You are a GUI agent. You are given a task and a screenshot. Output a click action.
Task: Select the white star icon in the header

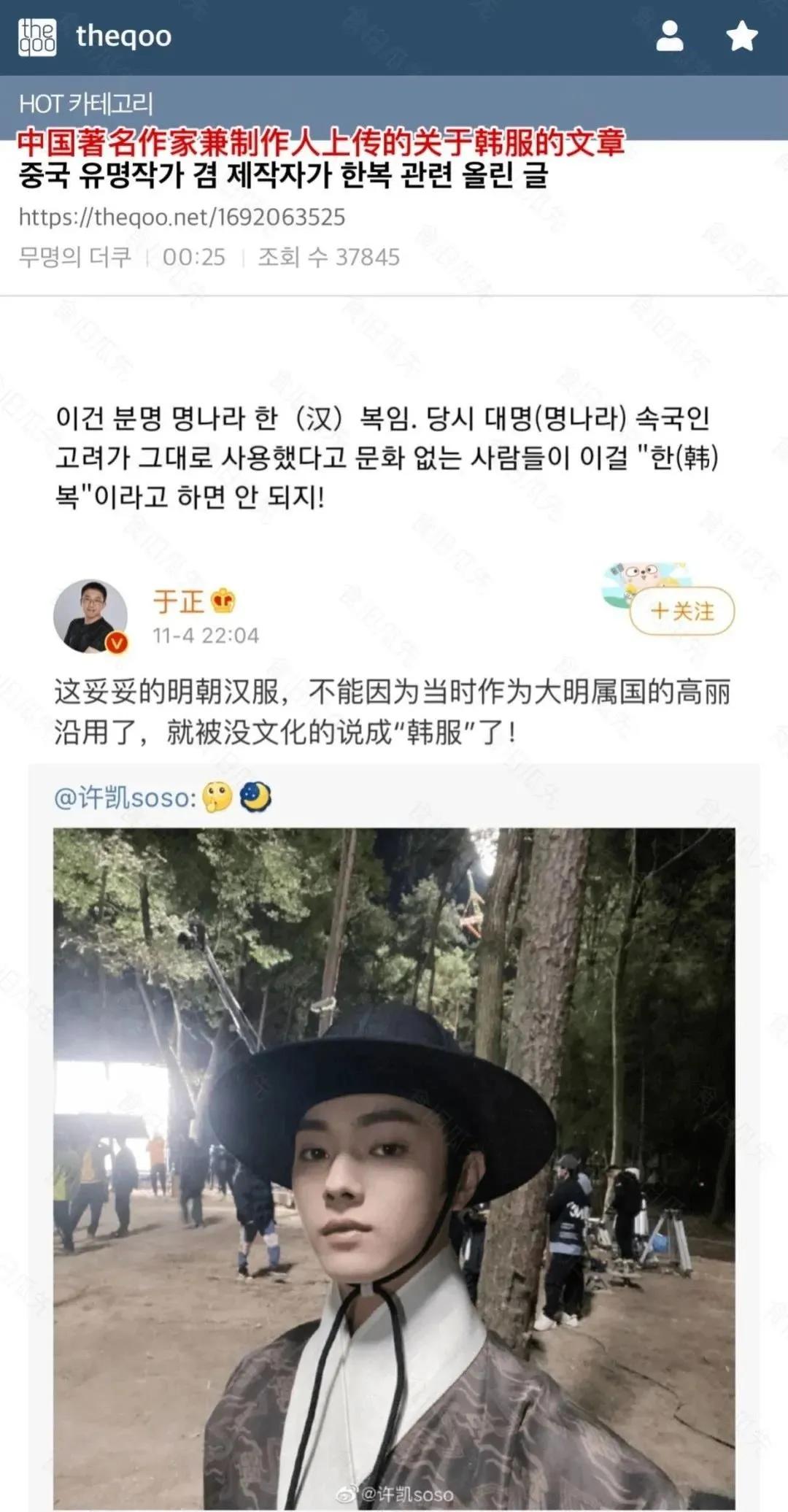tap(743, 37)
